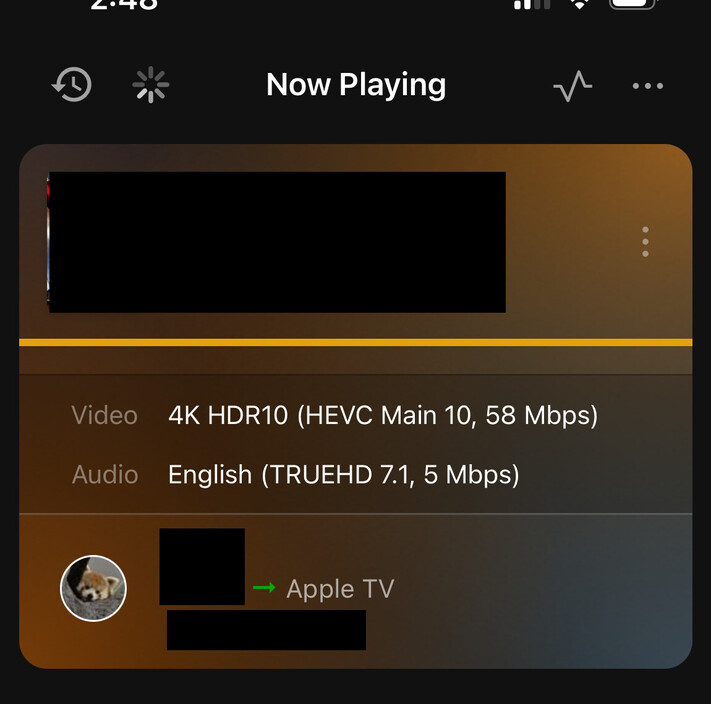This screenshot has height=704, width=711.
Task: Tap the loading spinner icon
Action: pos(151,85)
